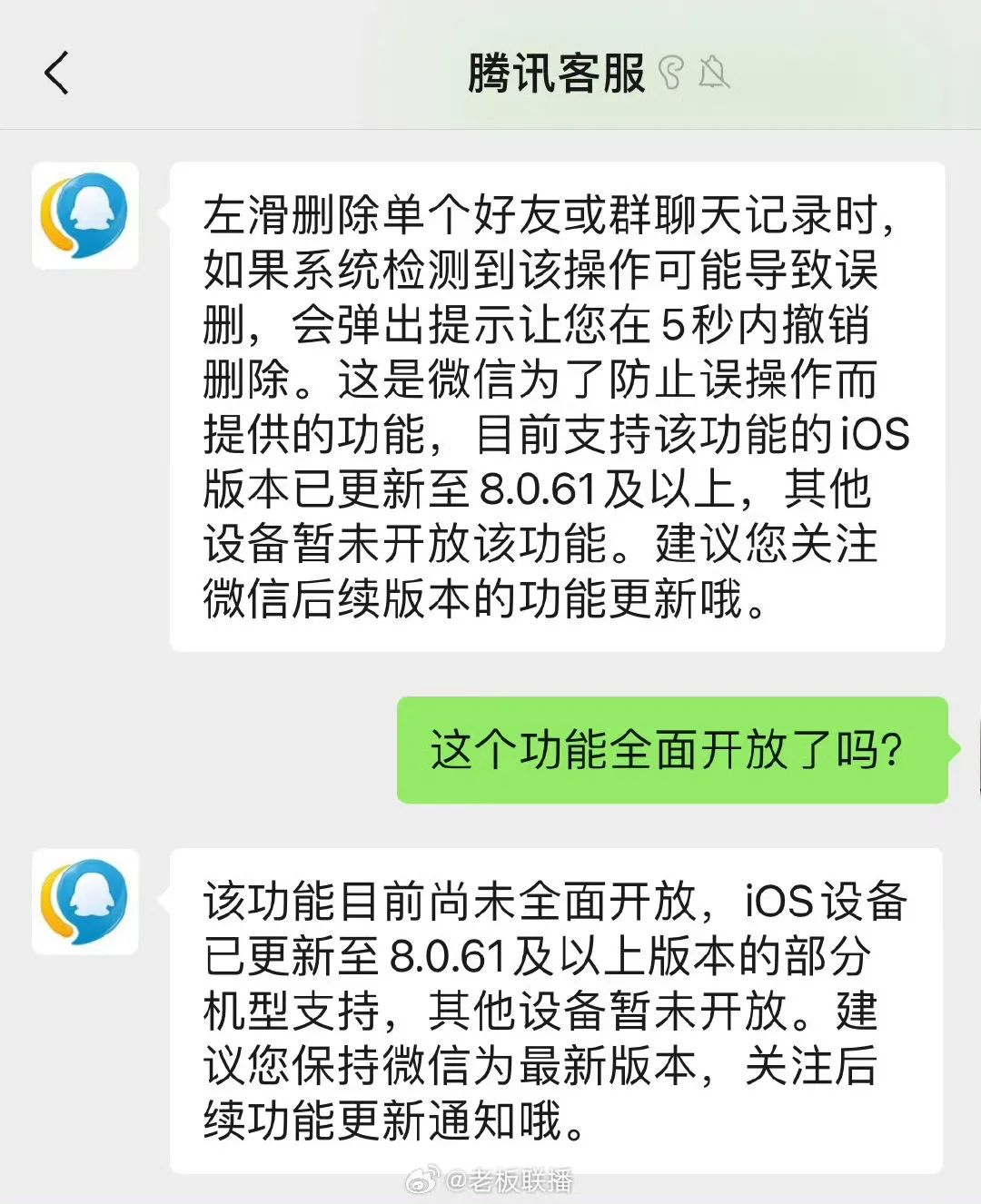Go back from the 腾讯客服 chat
981x1204 pixels.
[x=56, y=73]
